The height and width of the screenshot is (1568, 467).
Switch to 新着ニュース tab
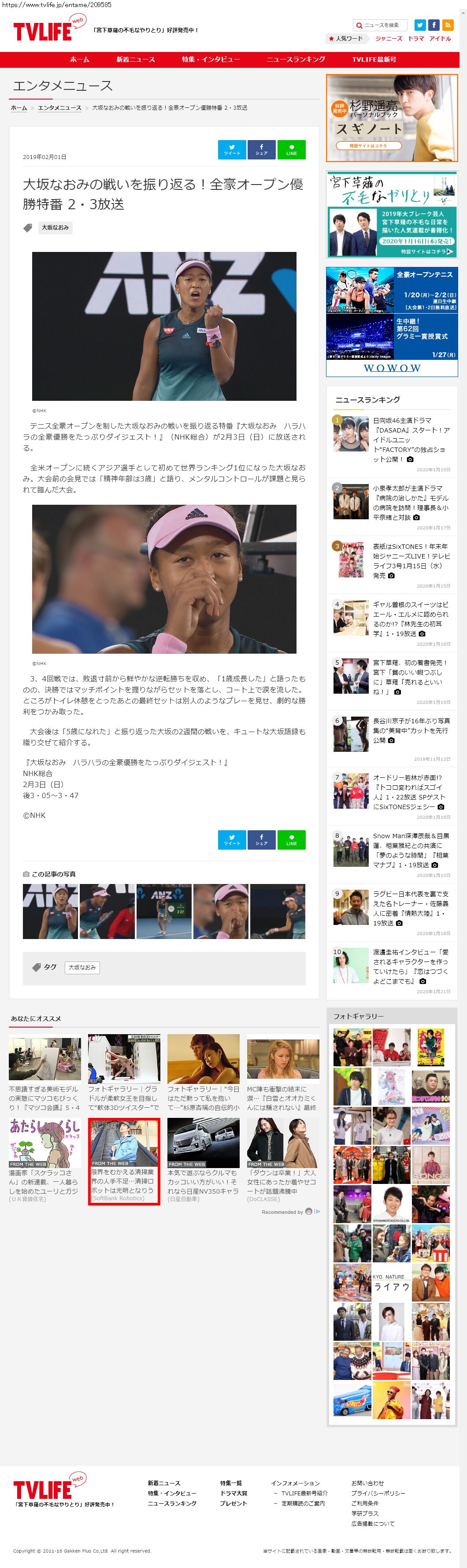click(x=136, y=59)
